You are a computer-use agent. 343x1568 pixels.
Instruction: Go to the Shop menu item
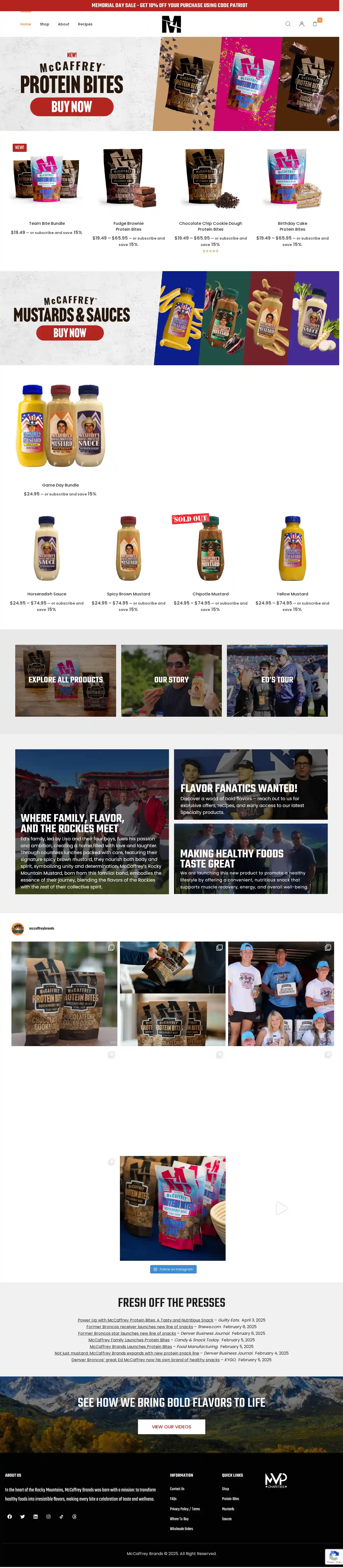44,24
